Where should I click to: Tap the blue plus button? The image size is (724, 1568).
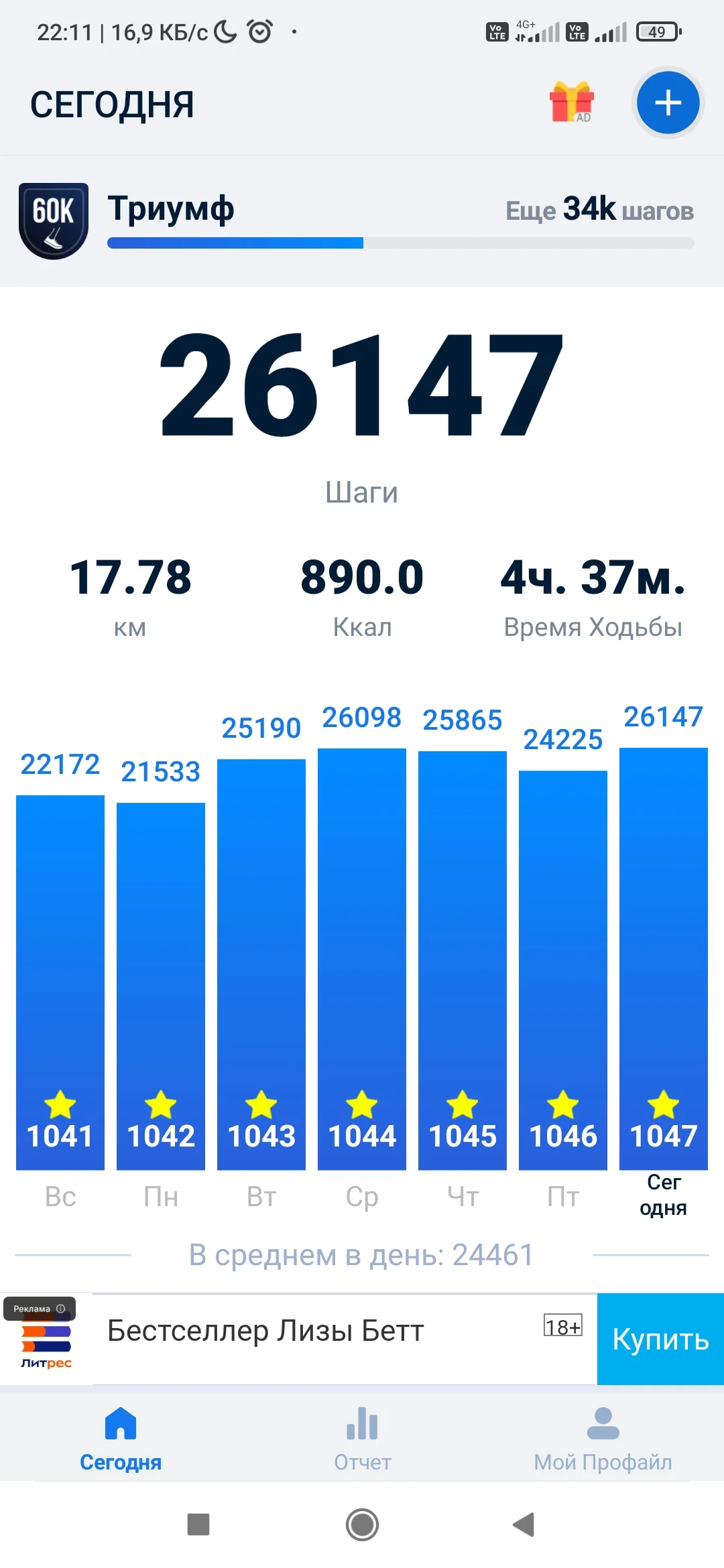(668, 103)
